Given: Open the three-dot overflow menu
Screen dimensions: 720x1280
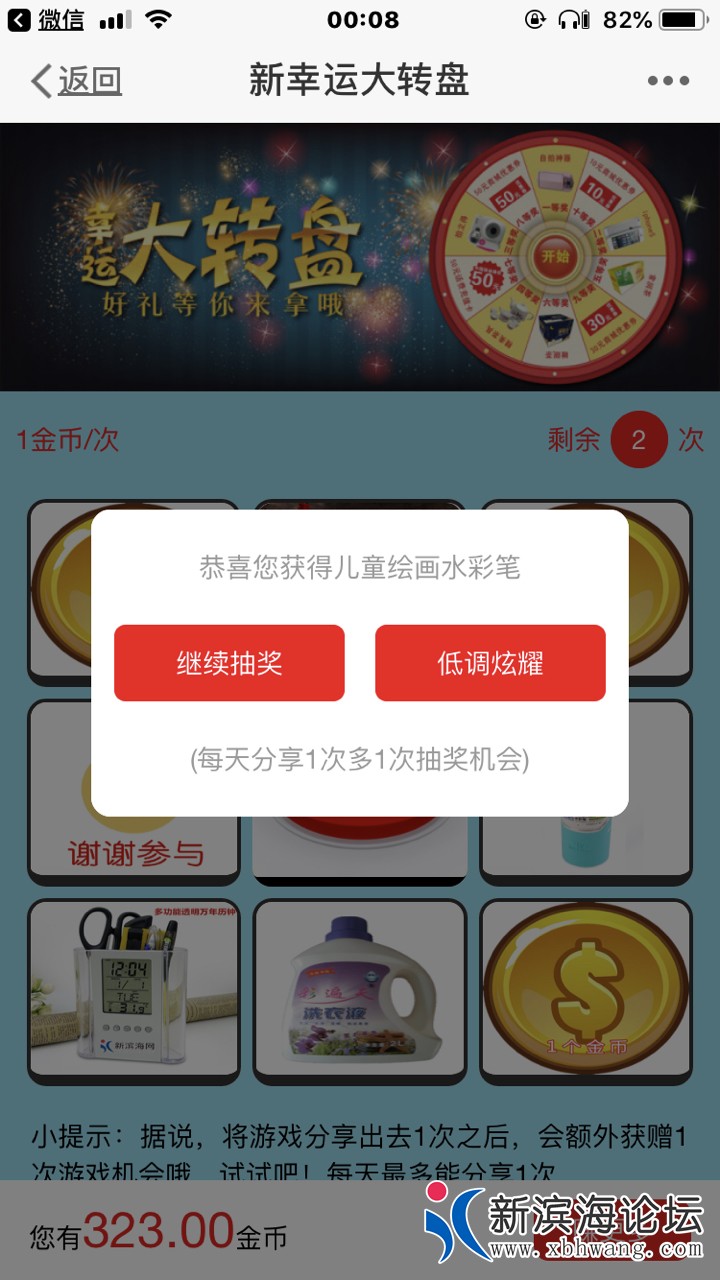Looking at the screenshot, I should pos(668,81).
